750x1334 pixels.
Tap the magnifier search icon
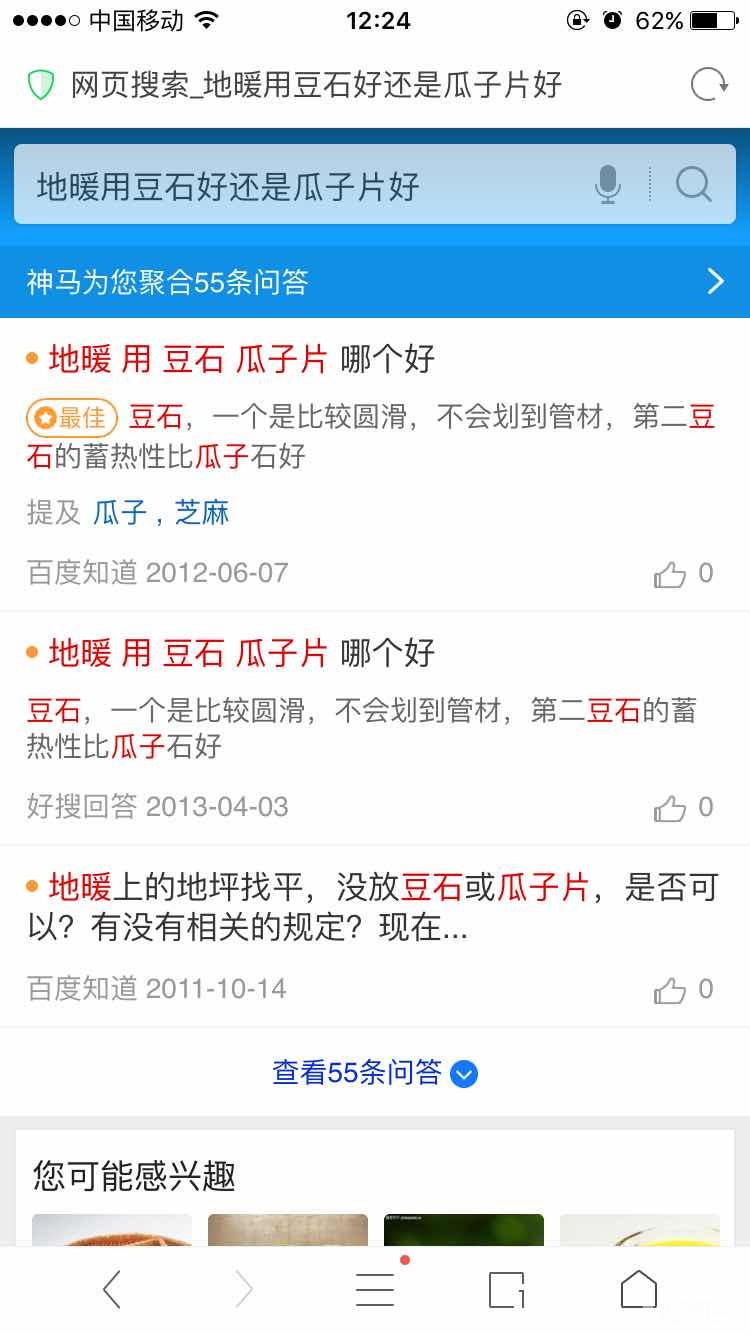[x=693, y=185]
